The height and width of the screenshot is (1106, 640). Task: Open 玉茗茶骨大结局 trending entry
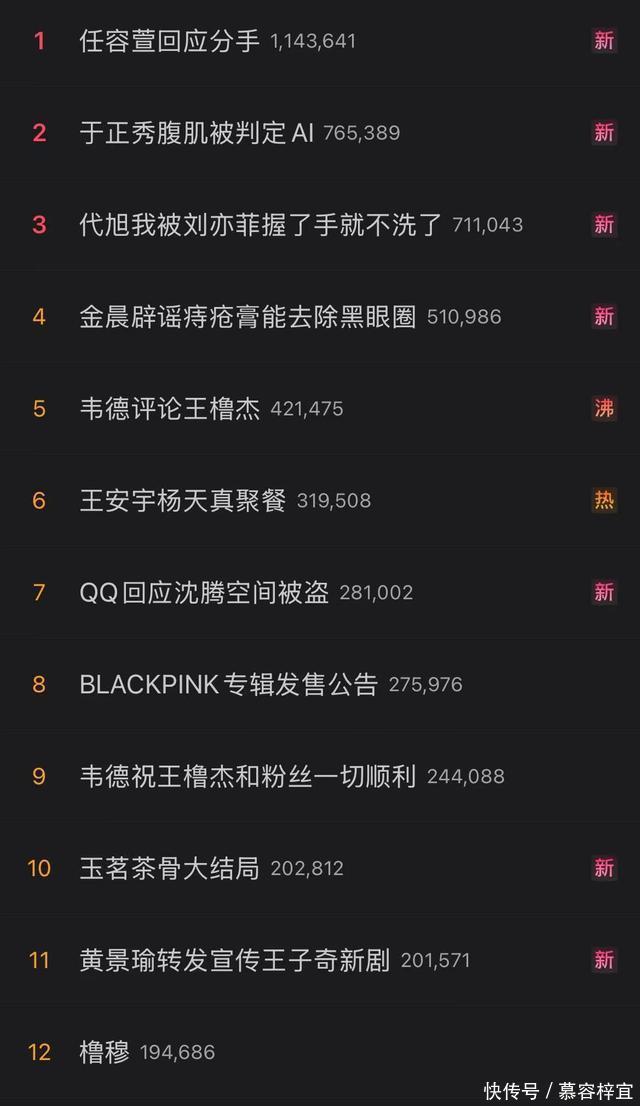(x=169, y=869)
